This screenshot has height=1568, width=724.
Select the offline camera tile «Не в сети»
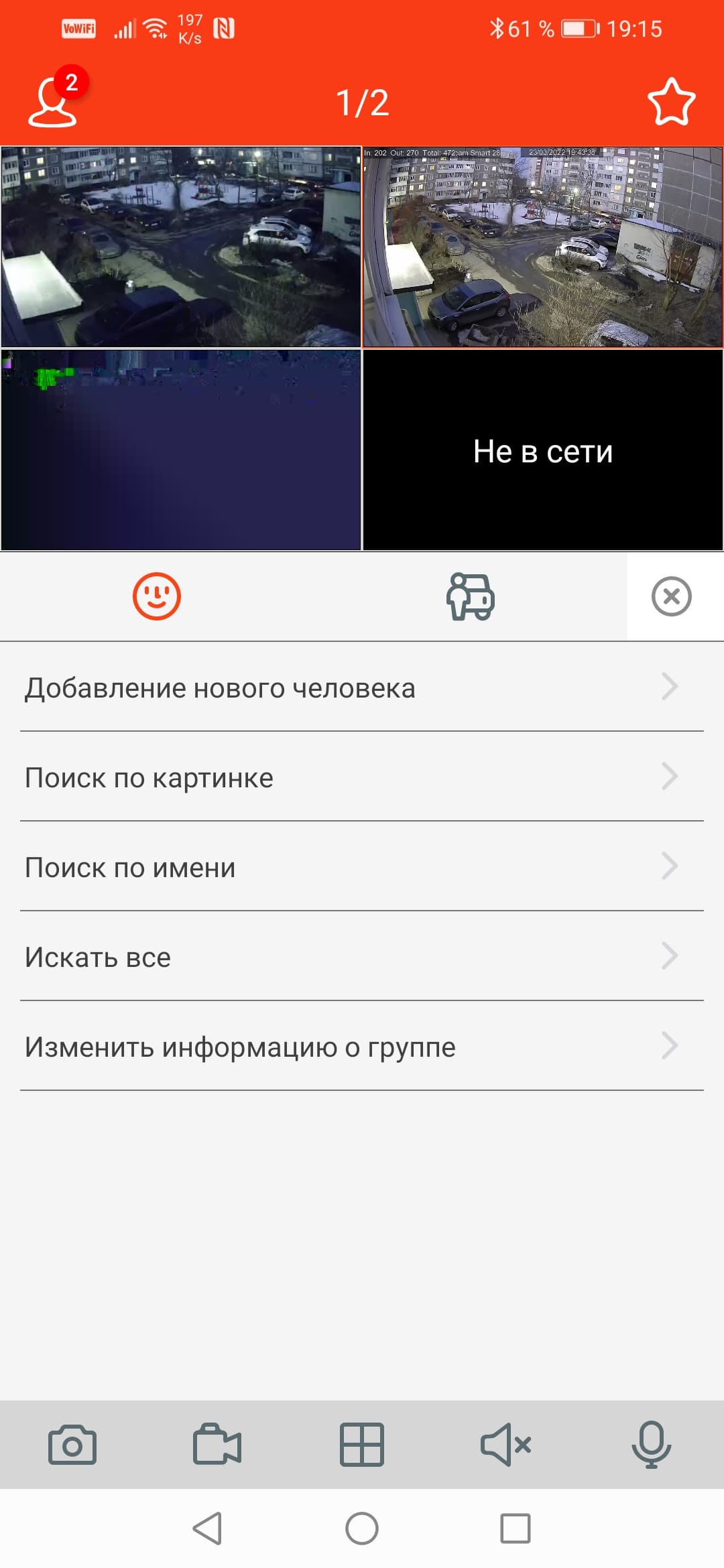543,450
